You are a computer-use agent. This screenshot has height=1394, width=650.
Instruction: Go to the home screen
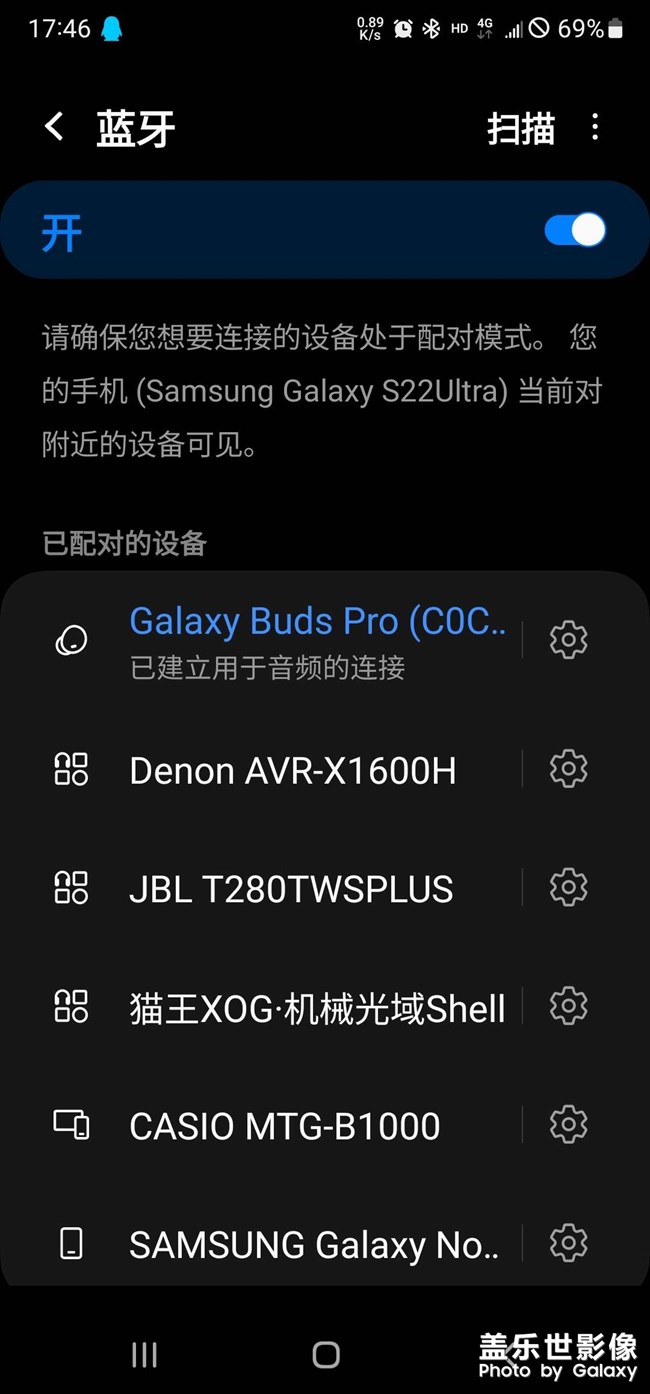coord(326,1354)
